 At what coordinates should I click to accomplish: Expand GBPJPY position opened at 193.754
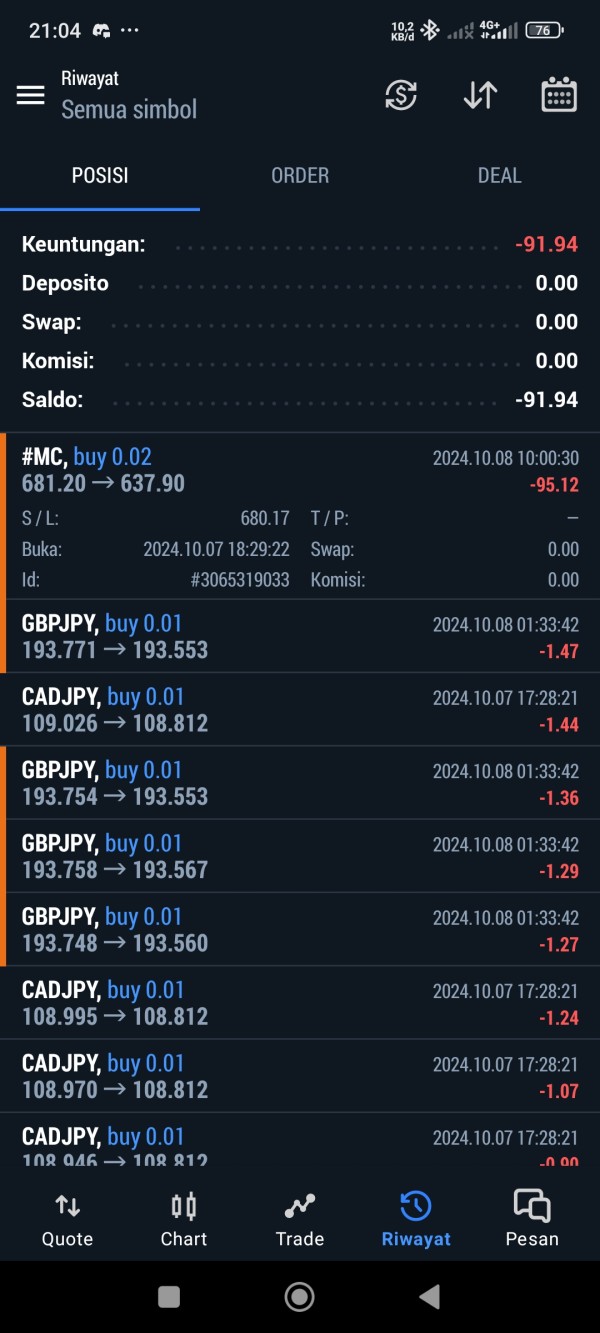click(x=300, y=783)
